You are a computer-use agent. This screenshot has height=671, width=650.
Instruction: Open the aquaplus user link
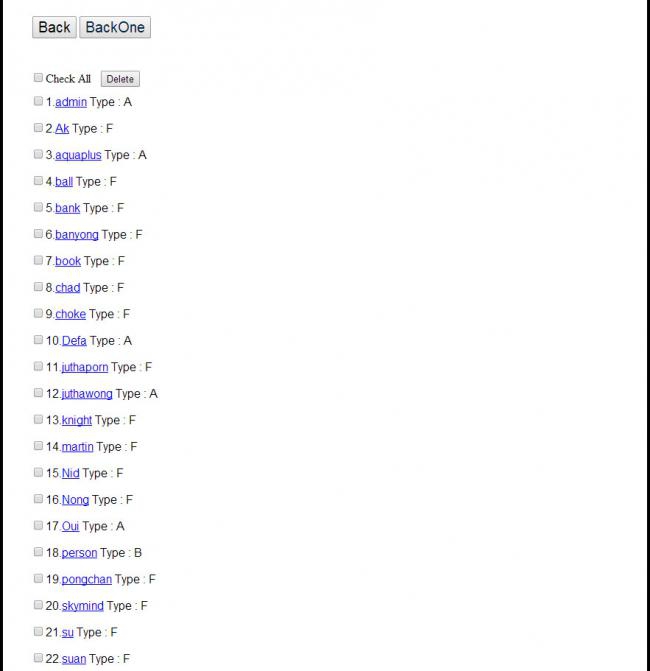78,155
